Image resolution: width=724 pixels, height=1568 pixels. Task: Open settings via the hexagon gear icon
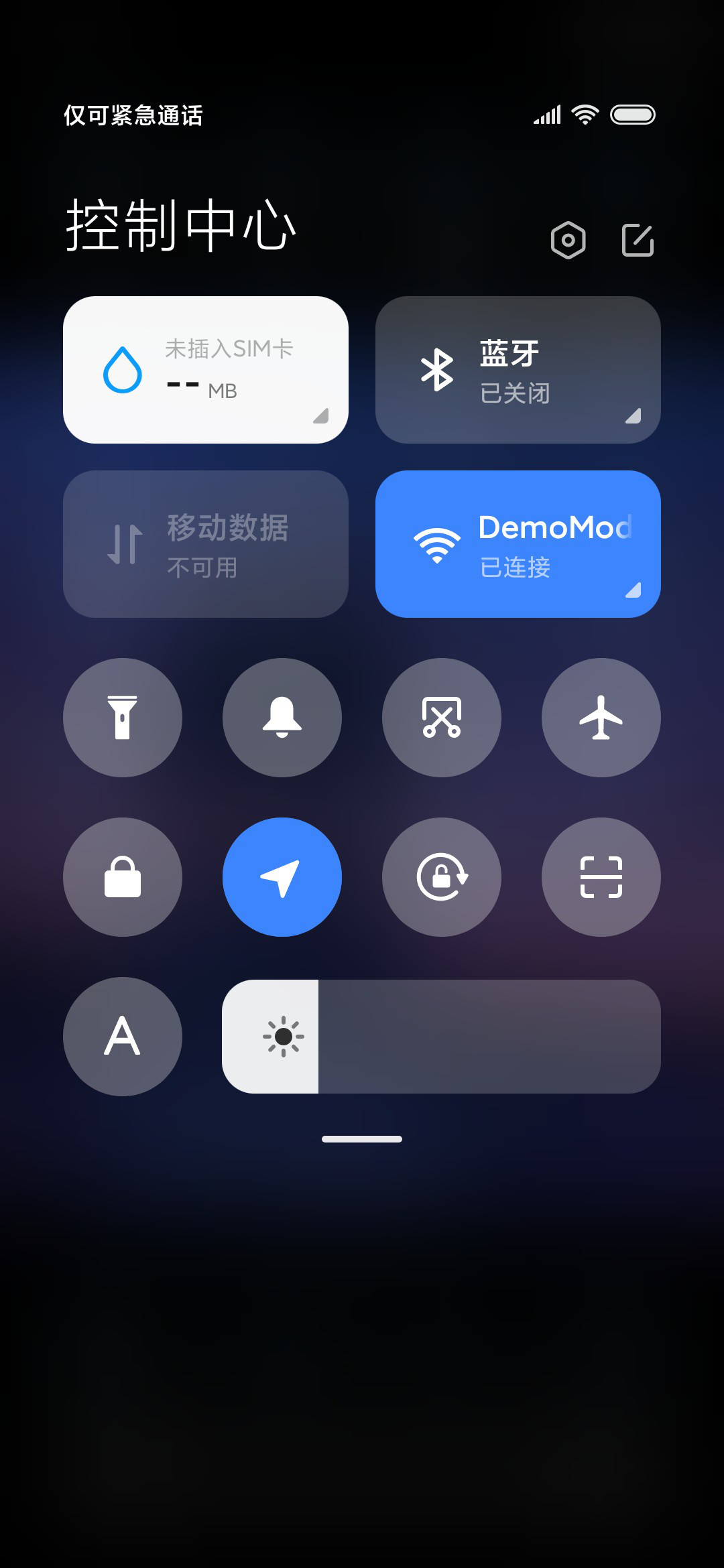pos(568,240)
